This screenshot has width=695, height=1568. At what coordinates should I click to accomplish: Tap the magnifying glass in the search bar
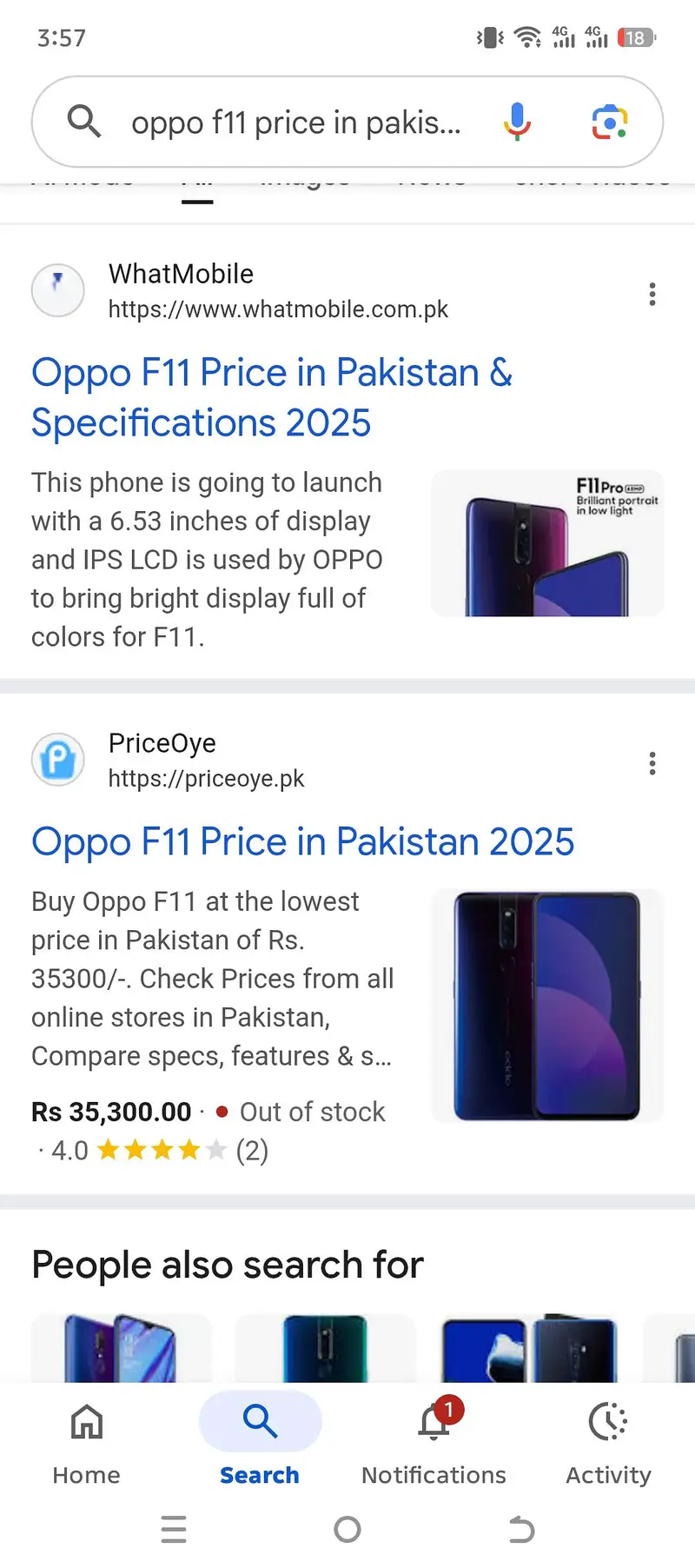(84, 122)
